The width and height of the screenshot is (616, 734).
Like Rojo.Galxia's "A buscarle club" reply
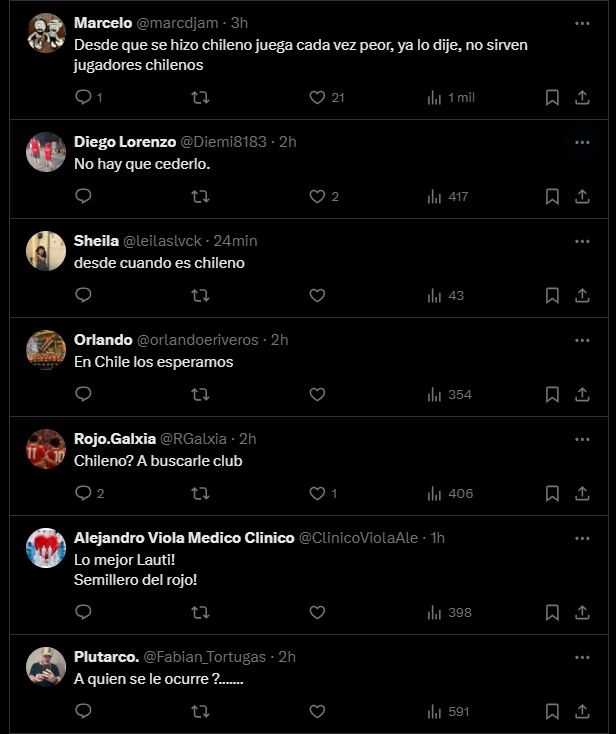(x=317, y=493)
